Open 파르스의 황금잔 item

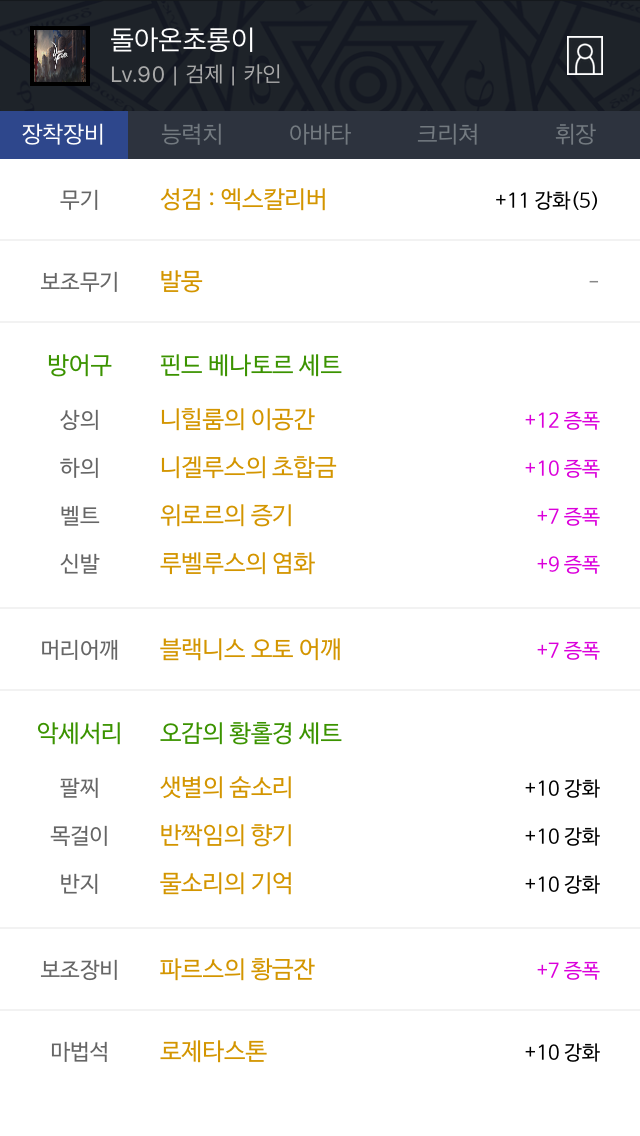click(x=237, y=969)
